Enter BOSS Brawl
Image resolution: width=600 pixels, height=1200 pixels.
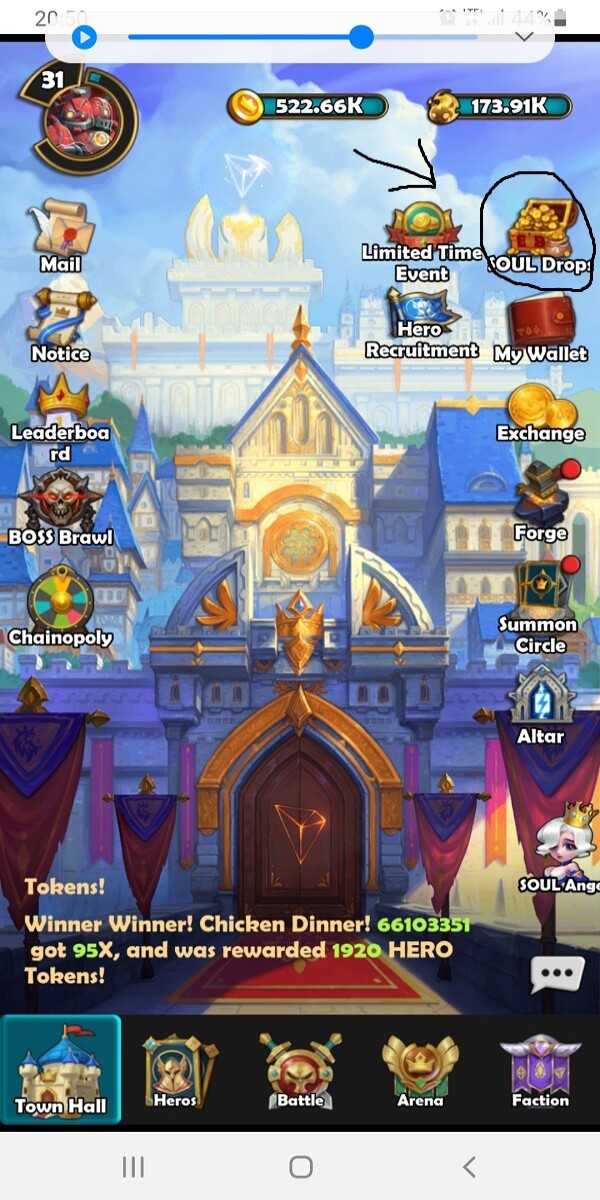[60, 507]
